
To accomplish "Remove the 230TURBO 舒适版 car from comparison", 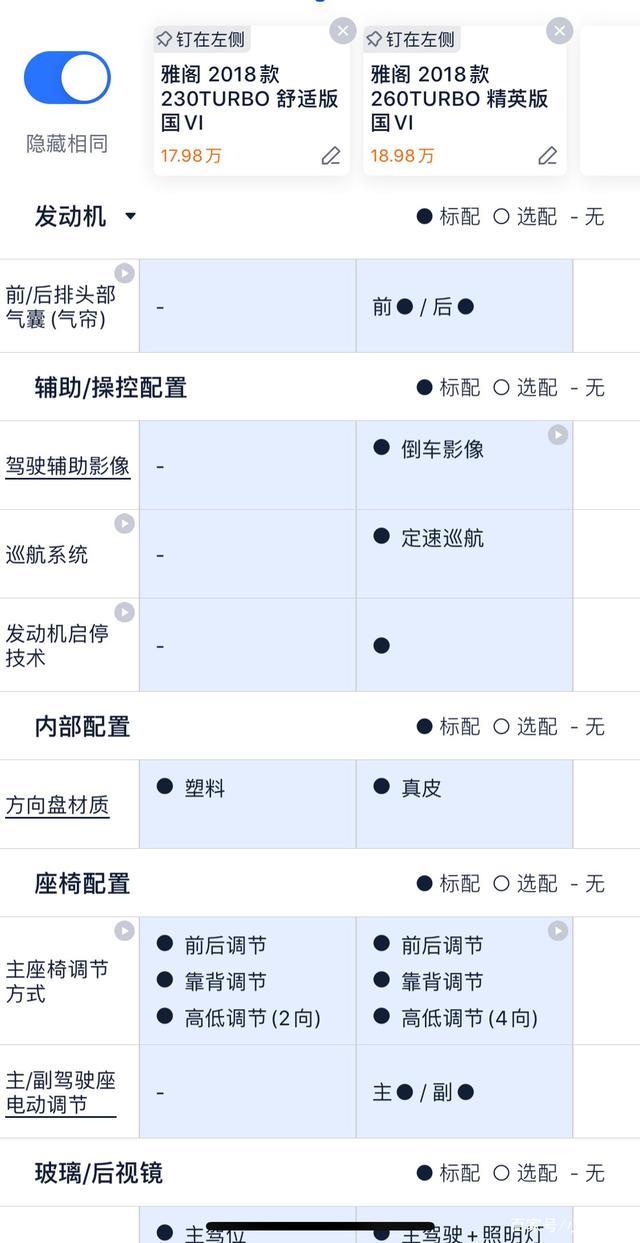I will [343, 31].
